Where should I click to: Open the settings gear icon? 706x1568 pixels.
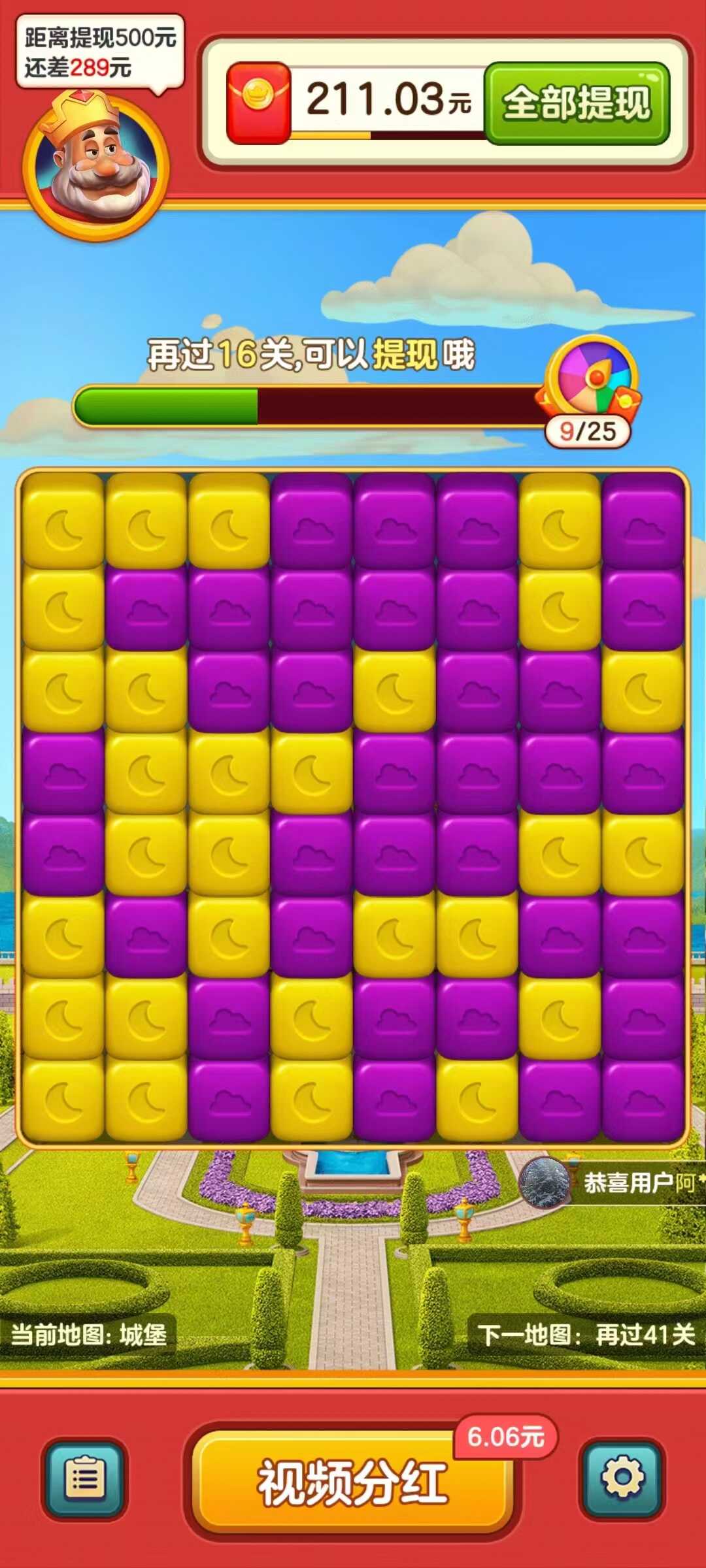click(x=622, y=1478)
